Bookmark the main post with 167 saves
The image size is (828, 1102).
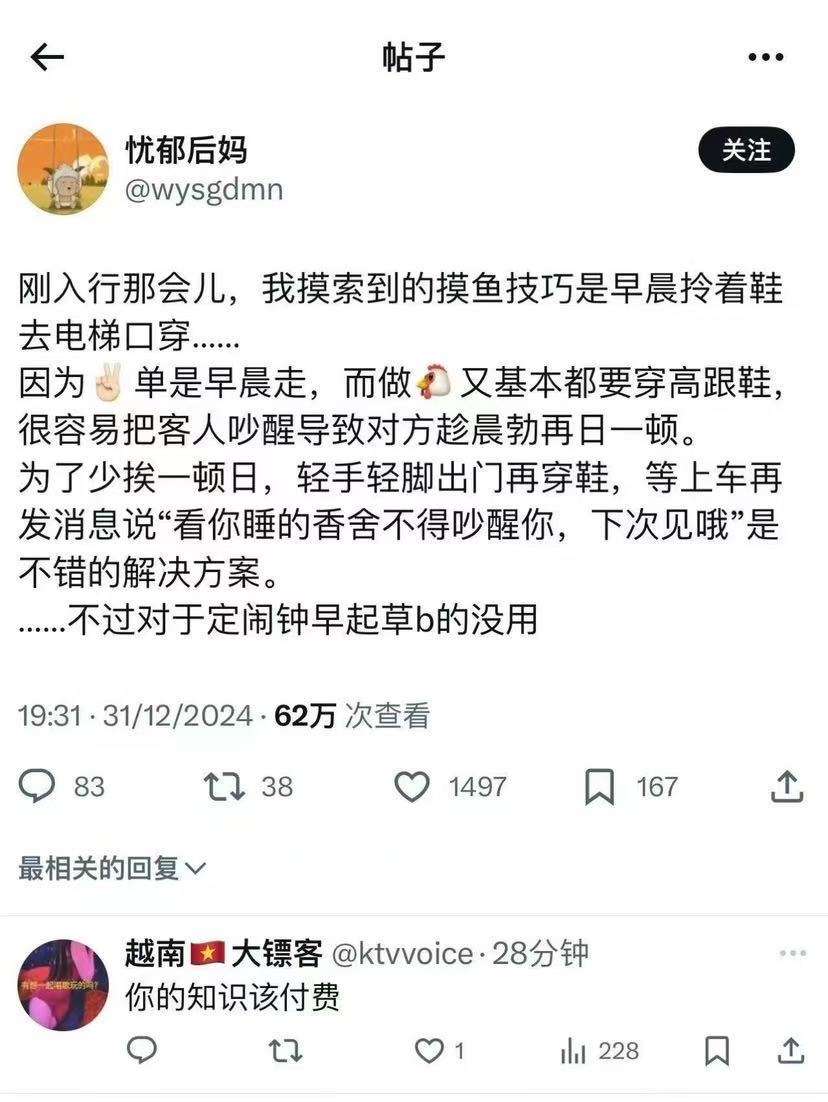coord(599,787)
